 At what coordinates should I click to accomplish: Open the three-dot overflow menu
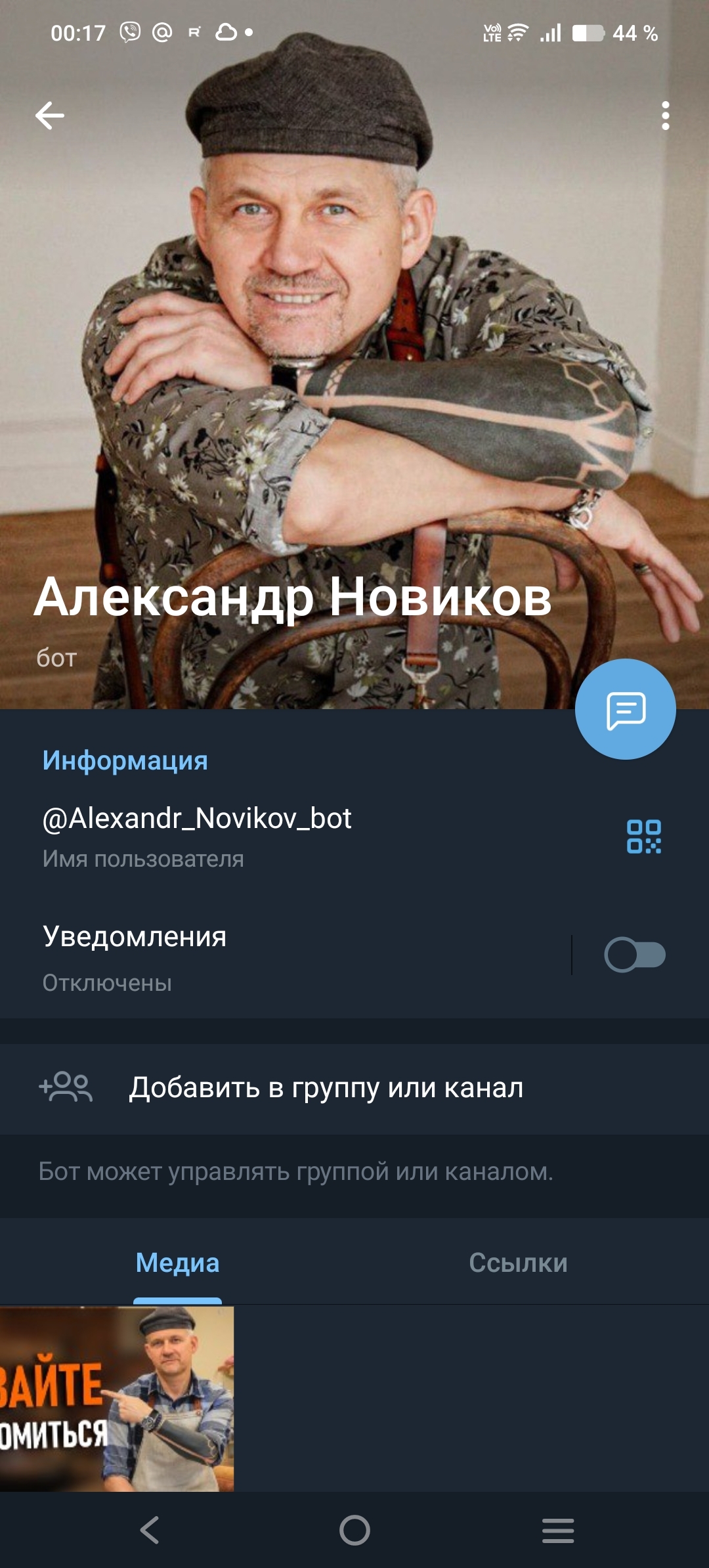(665, 116)
